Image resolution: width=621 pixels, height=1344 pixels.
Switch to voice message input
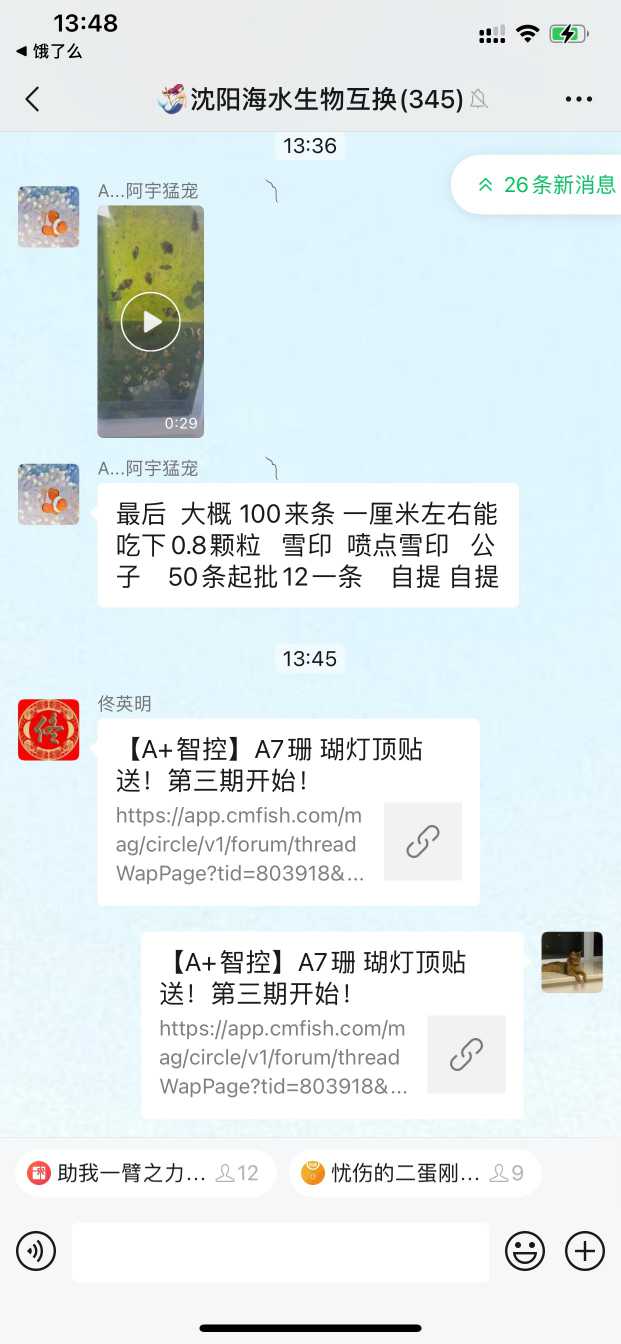click(36, 1251)
